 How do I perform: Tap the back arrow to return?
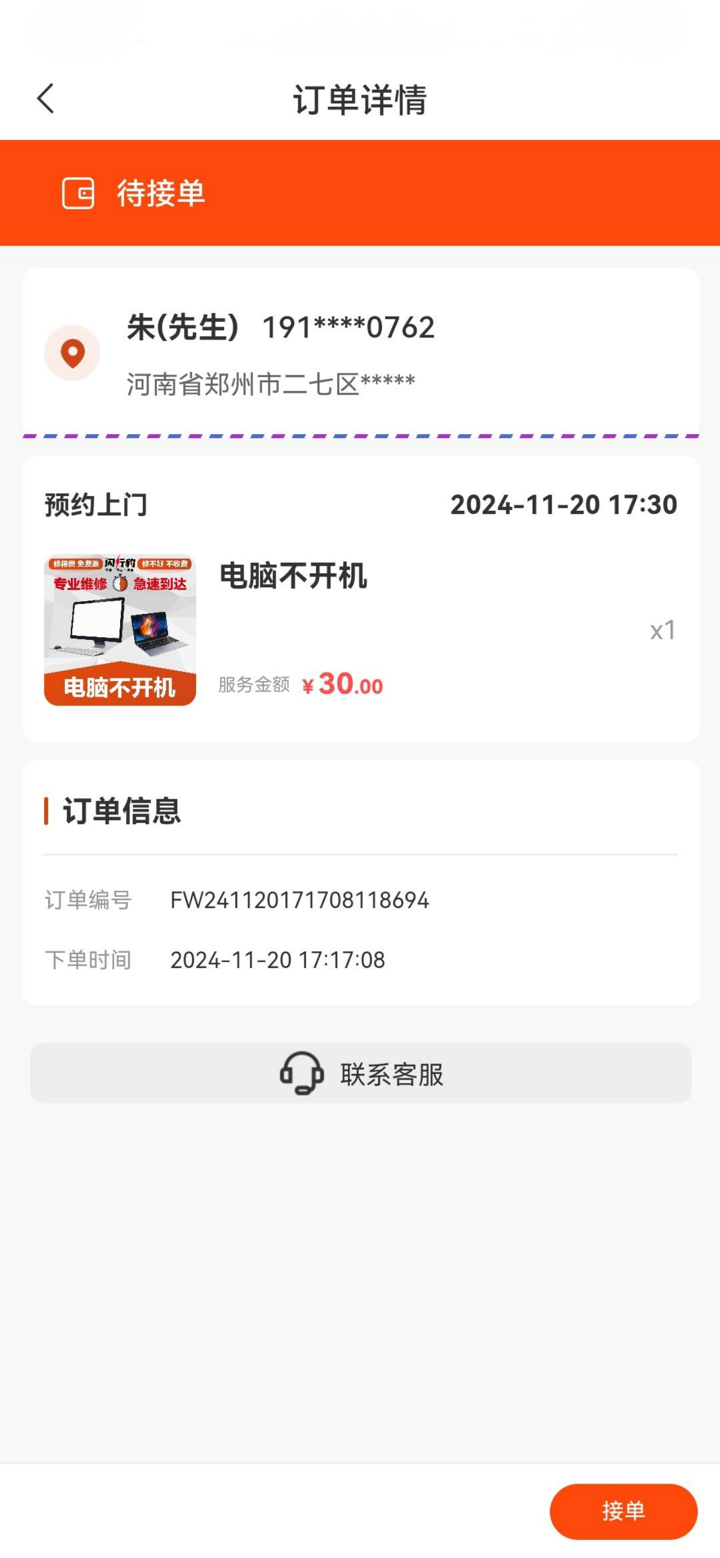pos(44,98)
